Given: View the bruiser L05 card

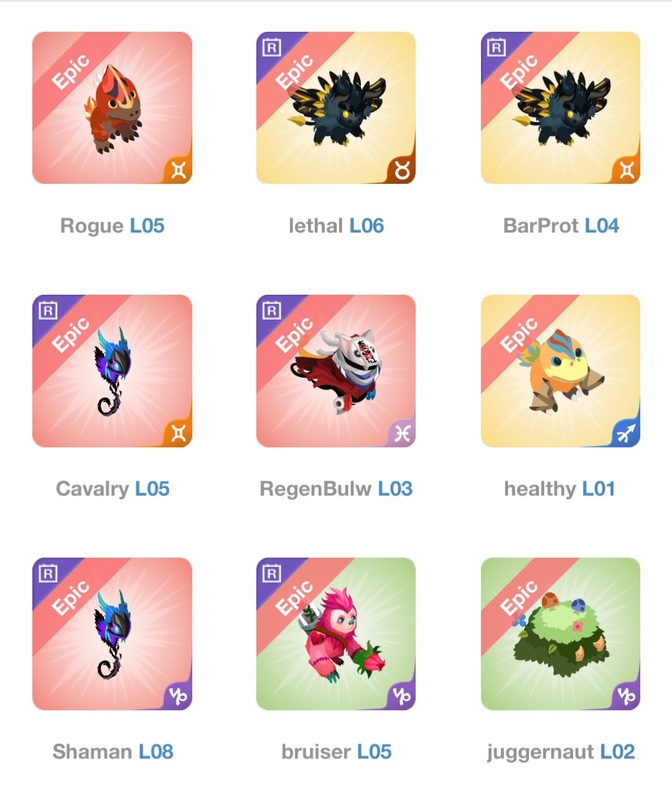Looking at the screenshot, I should coord(336,634).
